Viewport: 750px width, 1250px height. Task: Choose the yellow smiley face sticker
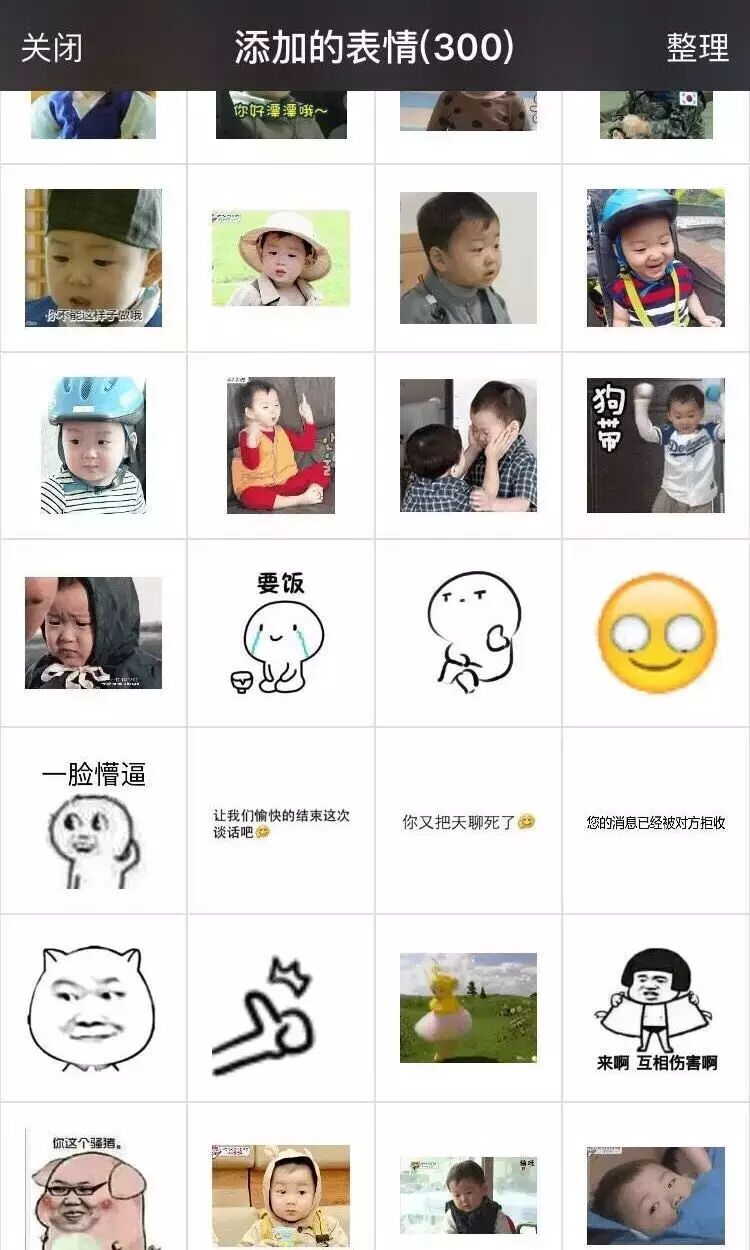(x=656, y=633)
